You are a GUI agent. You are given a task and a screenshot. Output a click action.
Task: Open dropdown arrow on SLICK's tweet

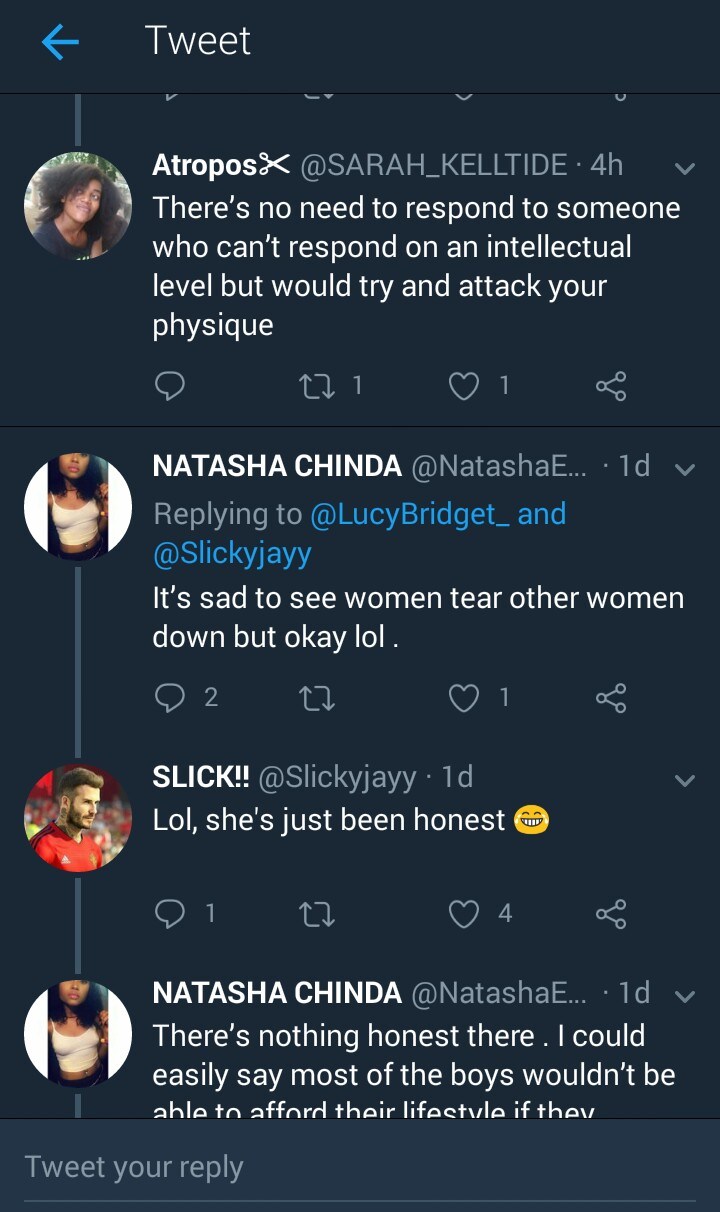coord(685,780)
